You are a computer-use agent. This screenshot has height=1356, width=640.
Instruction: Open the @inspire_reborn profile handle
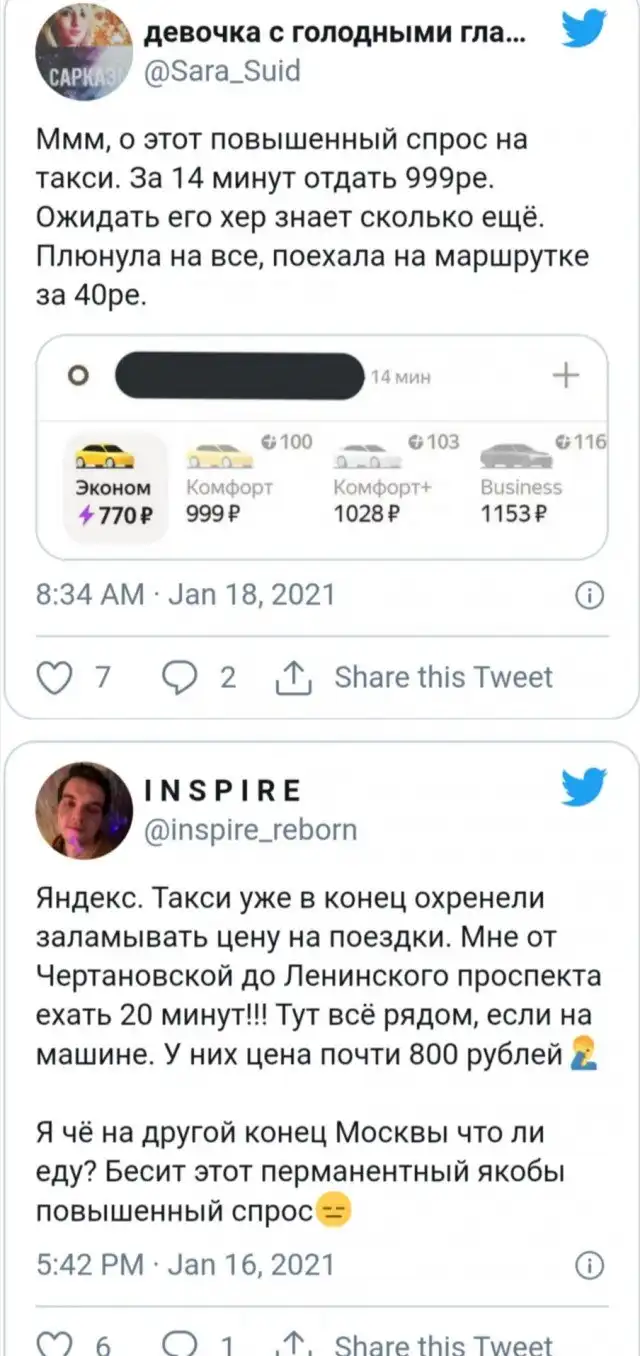[x=251, y=830]
